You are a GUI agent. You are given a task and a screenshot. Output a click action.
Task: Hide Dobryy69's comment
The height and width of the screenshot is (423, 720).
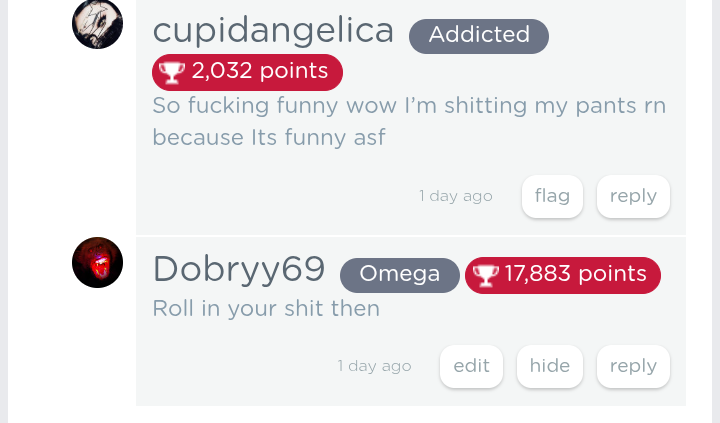click(549, 366)
